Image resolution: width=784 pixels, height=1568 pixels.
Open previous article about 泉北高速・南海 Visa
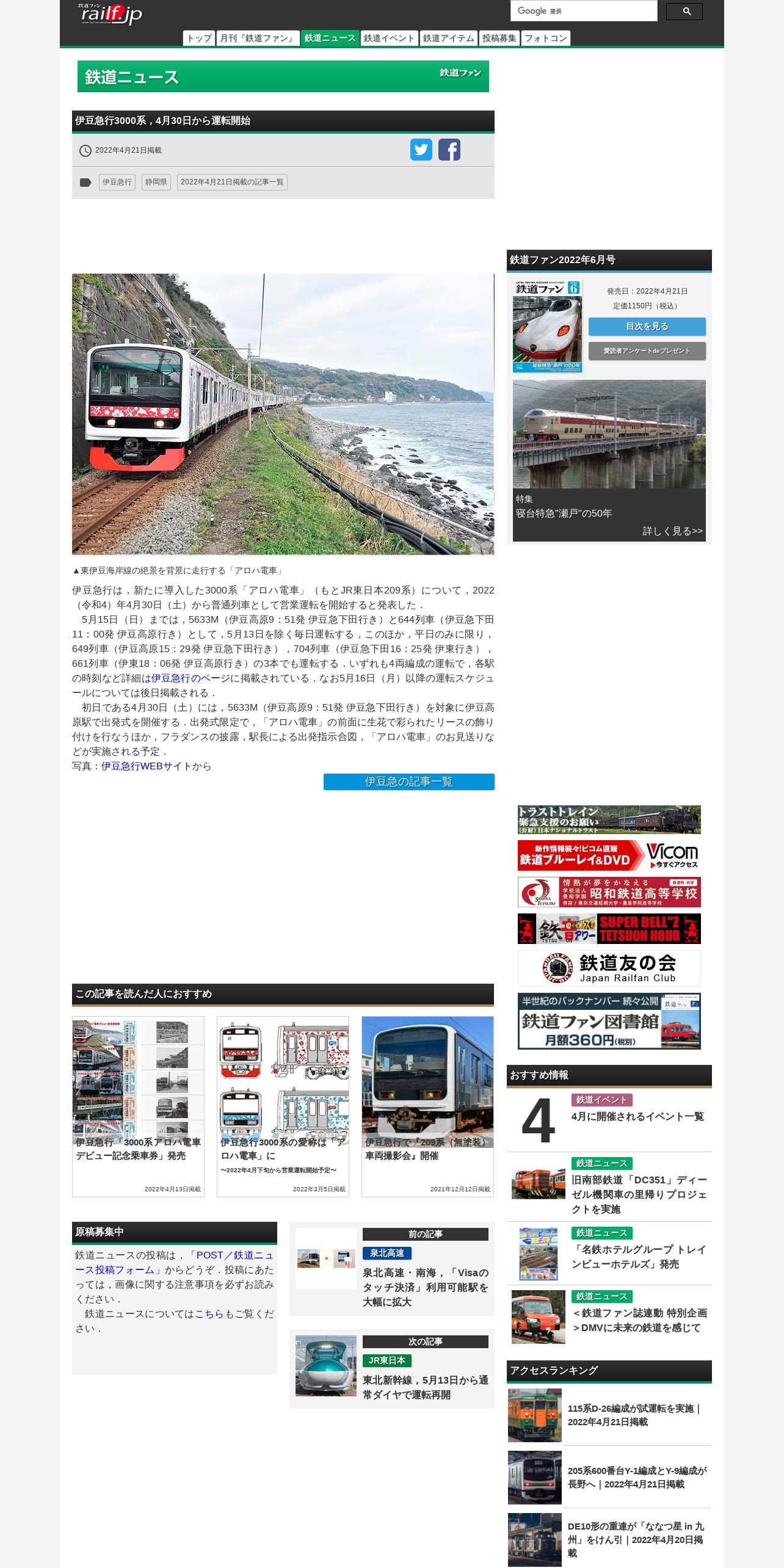[x=392, y=1269]
